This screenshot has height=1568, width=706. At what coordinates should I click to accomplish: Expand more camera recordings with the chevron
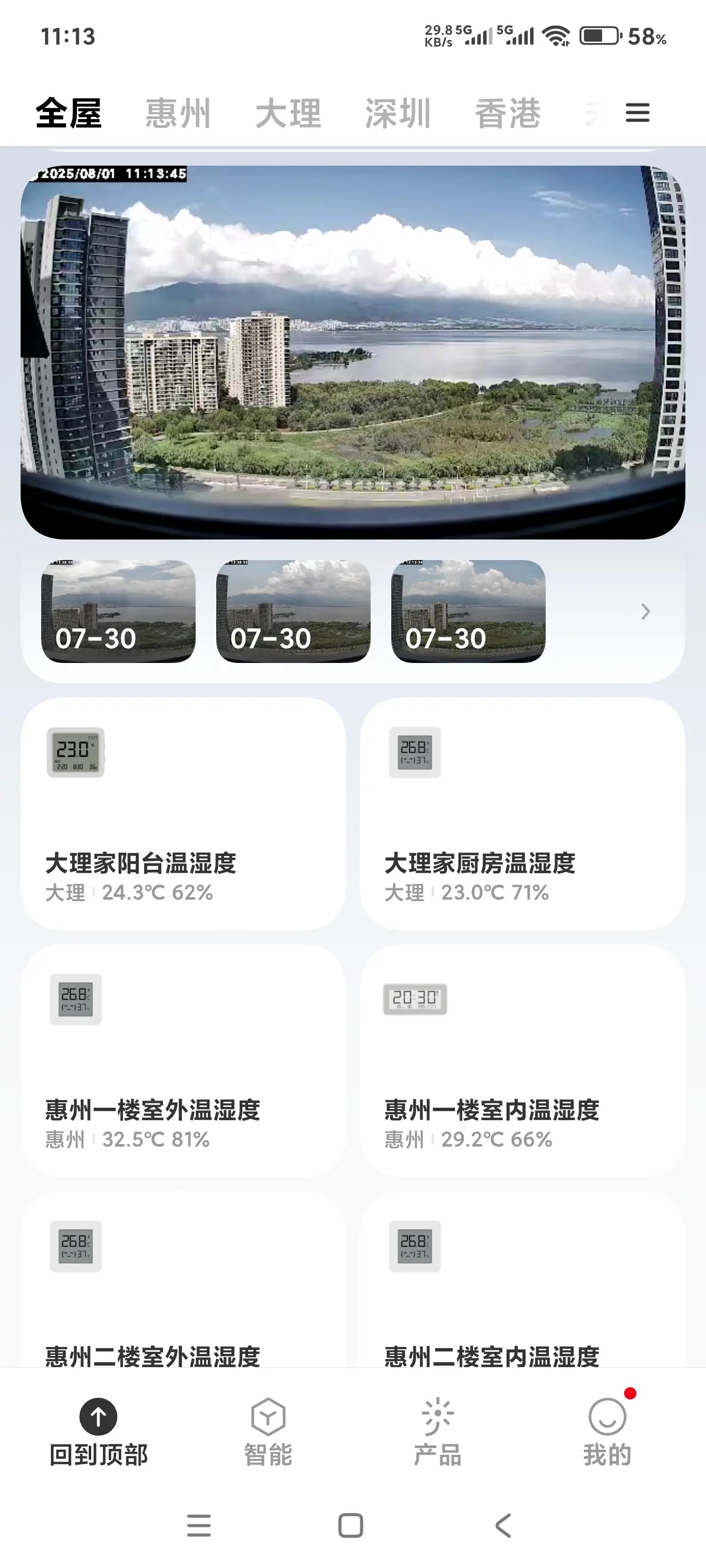pyautogui.click(x=645, y=611)
